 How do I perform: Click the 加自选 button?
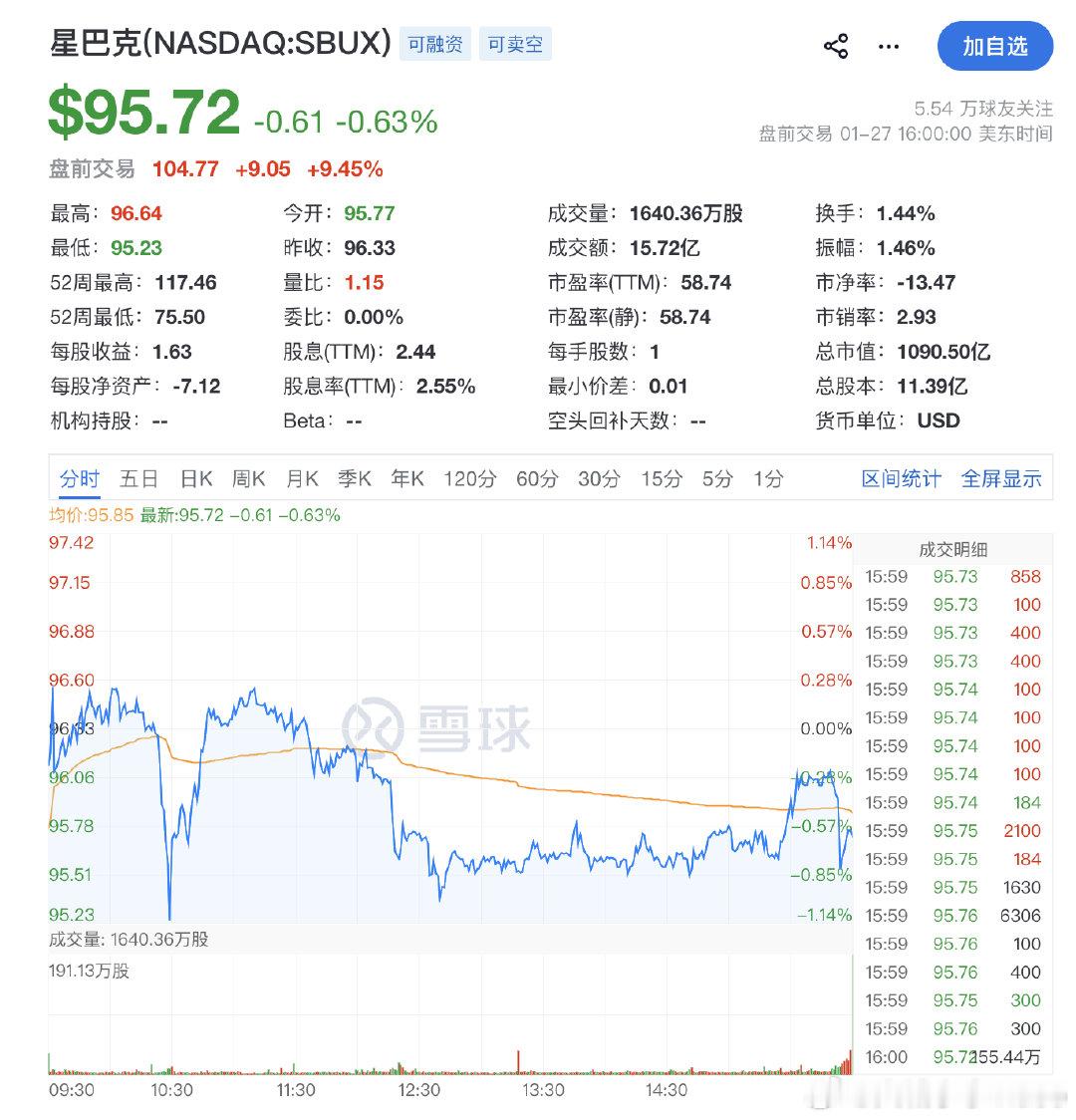click(x=995, y=46)
